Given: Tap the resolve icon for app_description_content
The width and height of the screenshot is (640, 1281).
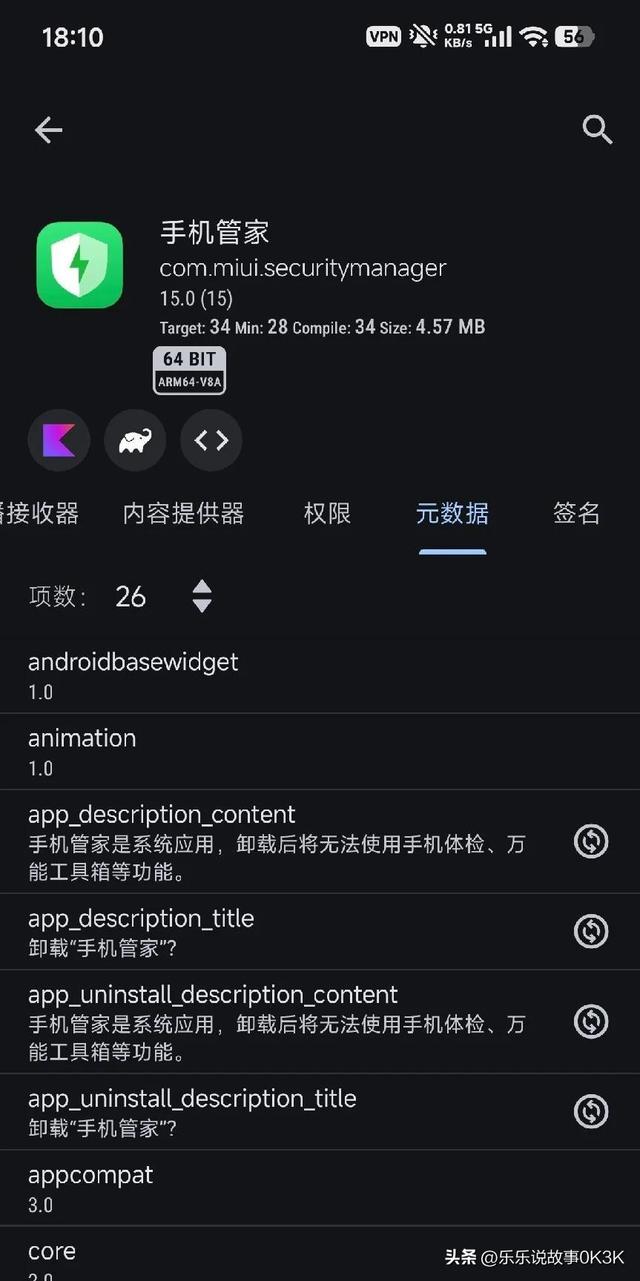Looking at the screenshot, I should [591, 841].
